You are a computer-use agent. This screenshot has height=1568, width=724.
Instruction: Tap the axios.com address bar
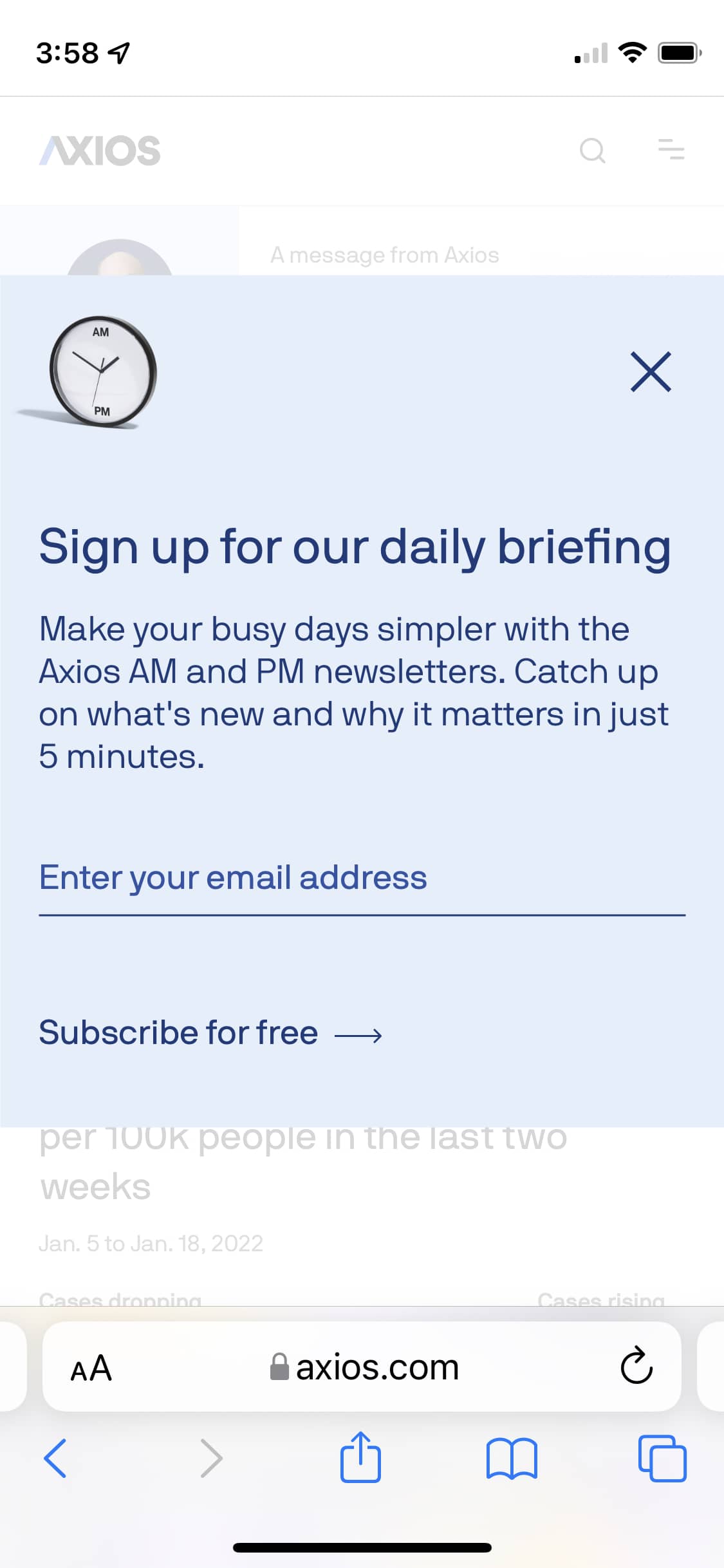pyautogui.click(x=364, y=1367)
